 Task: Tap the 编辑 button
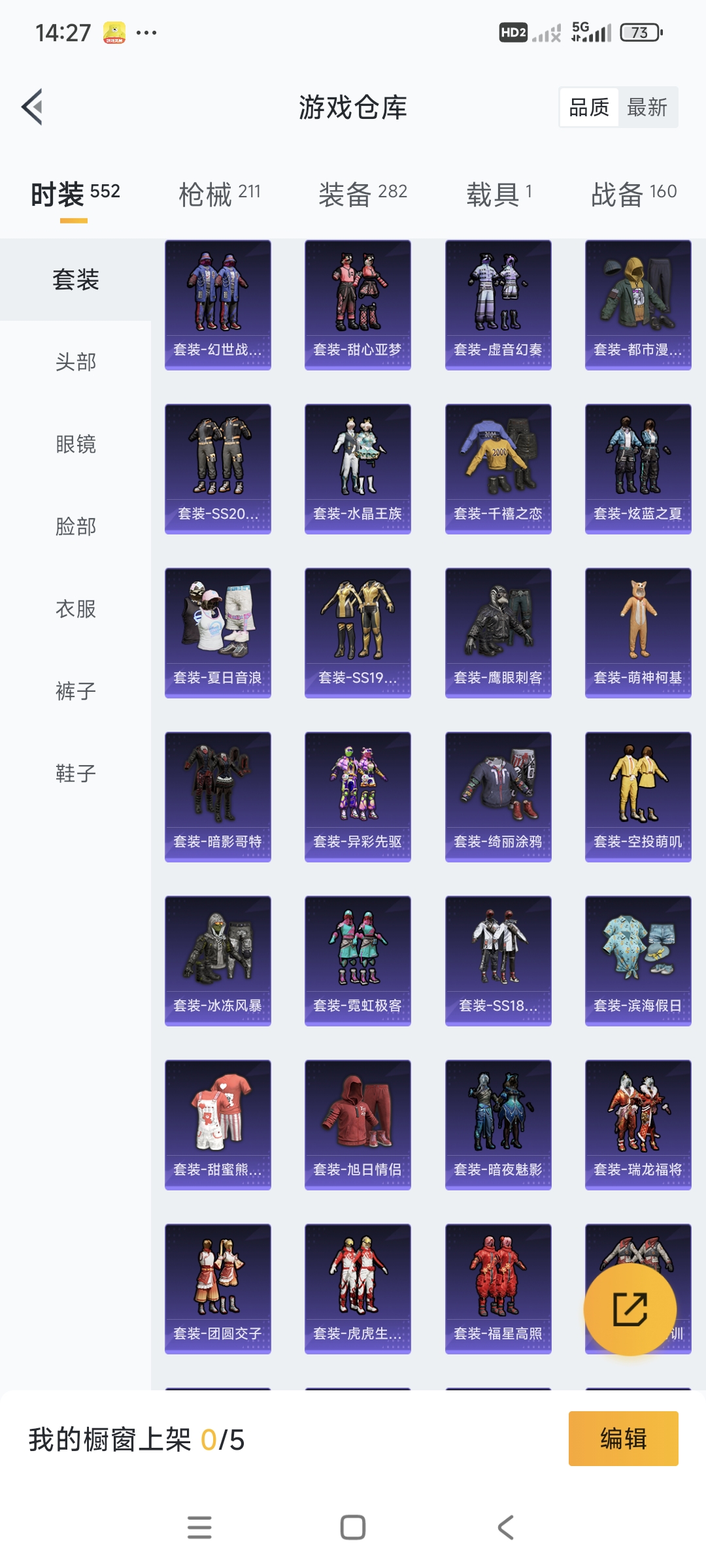(x=623, y=1439)
